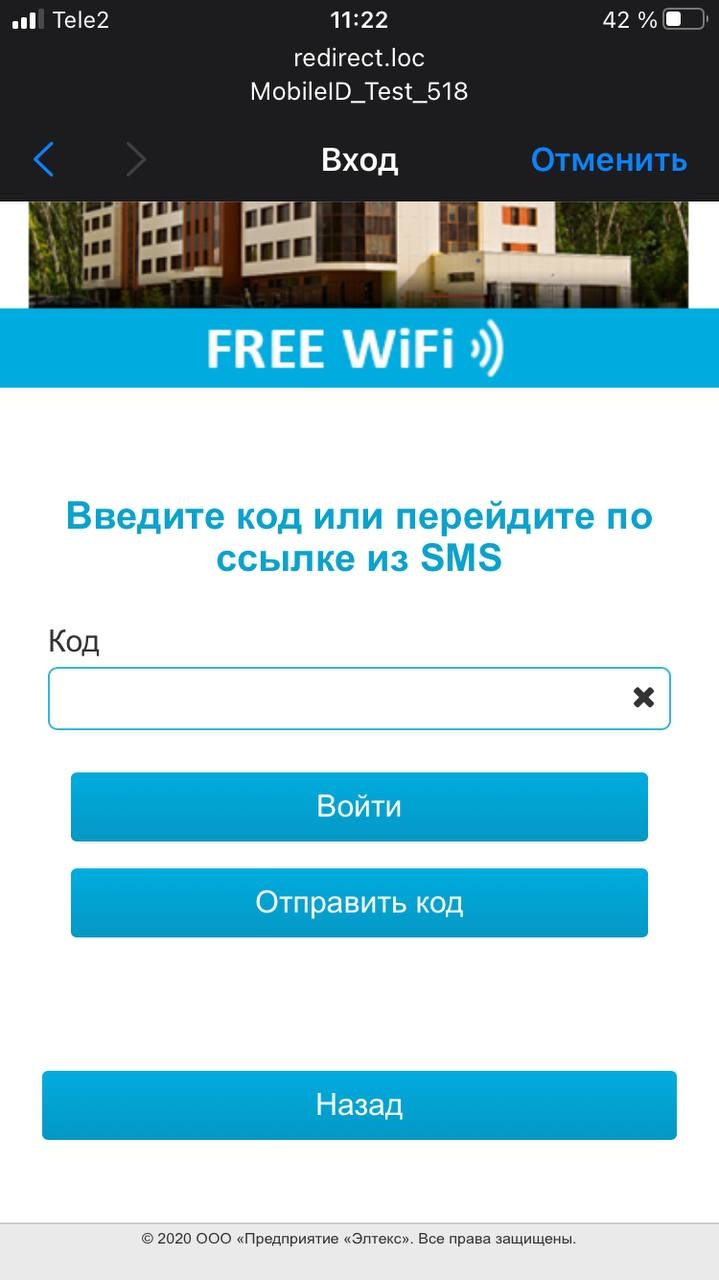Image resolution: width=719 pixels, height=1280 pixels.
Task: Clear the code field with the X
Action: click(x=644, y=698)
